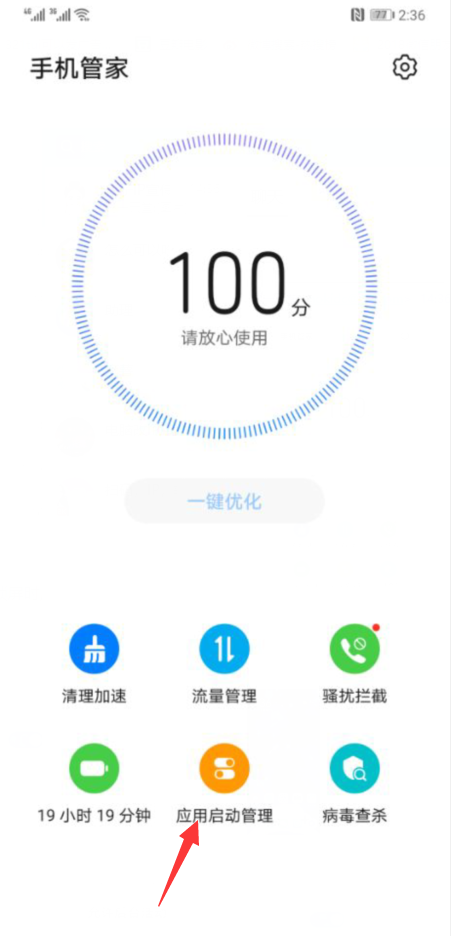Tap the 一键优化 button
The height and width of the screenshot is (936, 451).
tap(224, 501)
